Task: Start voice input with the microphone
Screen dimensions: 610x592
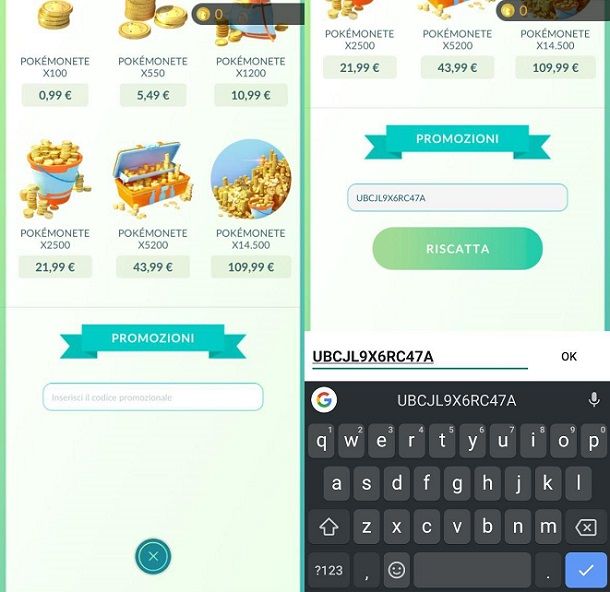Action: 594,400
